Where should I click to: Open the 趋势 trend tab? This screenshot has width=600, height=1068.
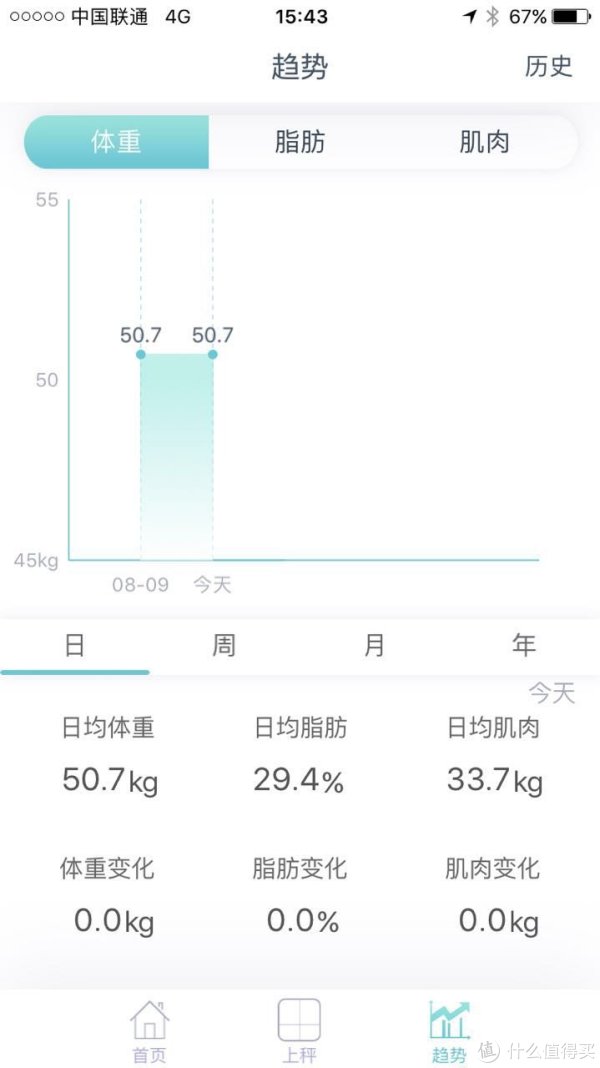pyautogui.click(x=449, y=1031)
